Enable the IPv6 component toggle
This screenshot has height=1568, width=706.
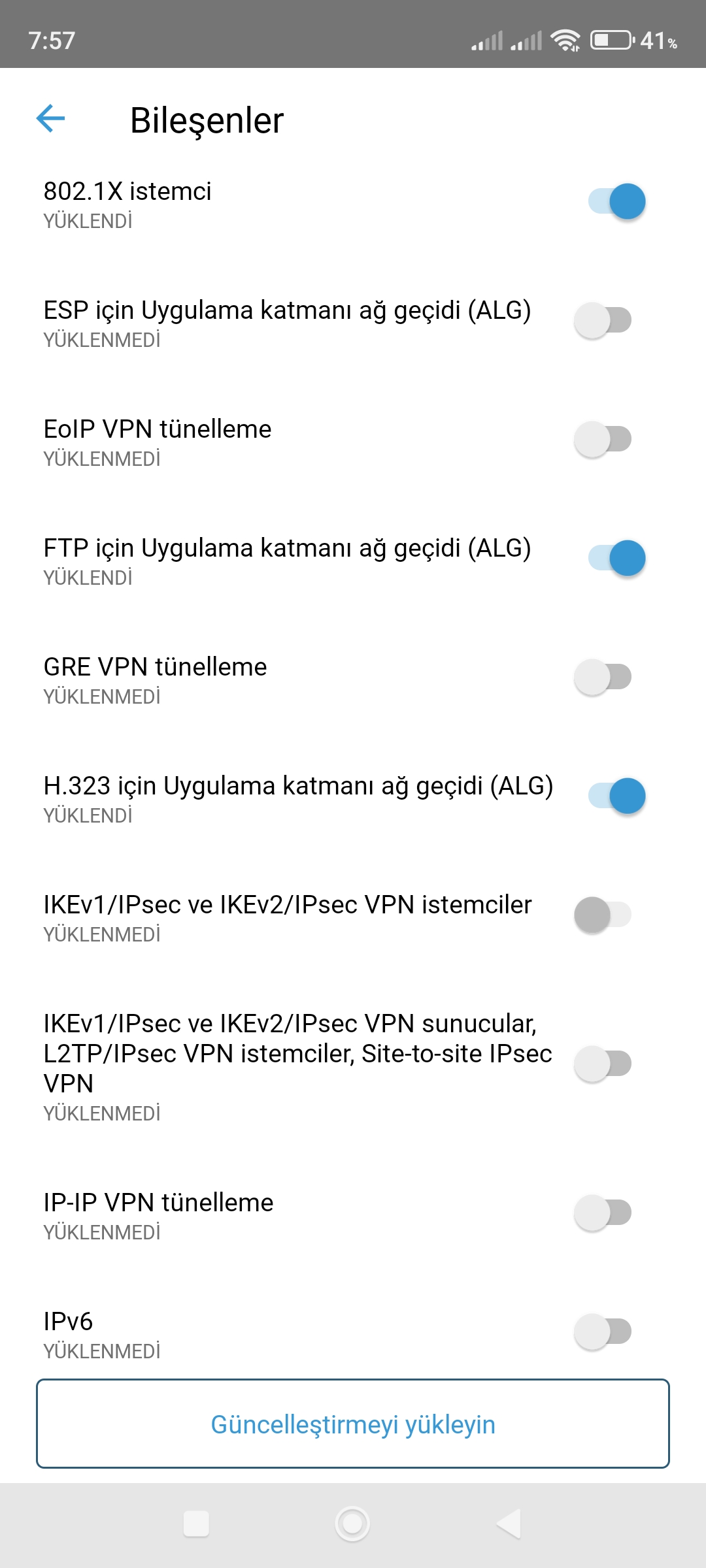(603, 1331)
